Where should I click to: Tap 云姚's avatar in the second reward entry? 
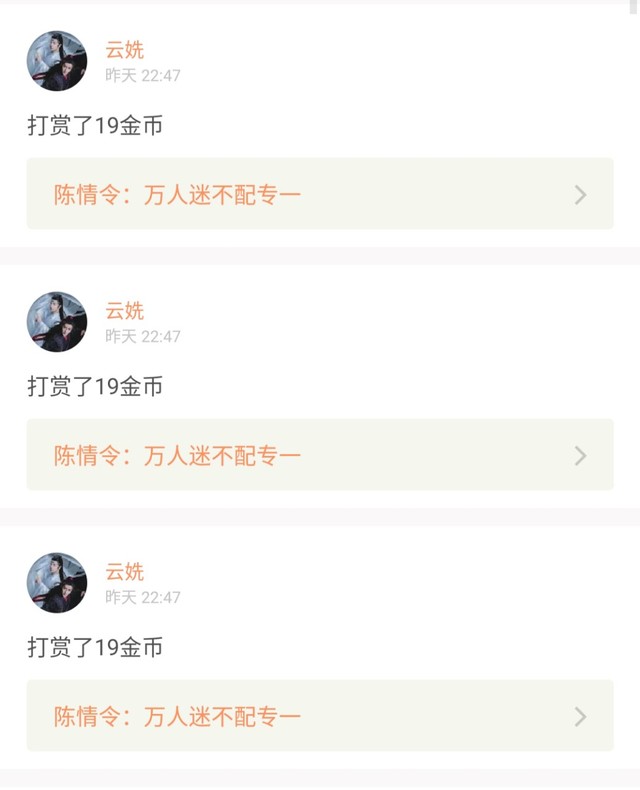pyautogui.click(x=57, y=322)
